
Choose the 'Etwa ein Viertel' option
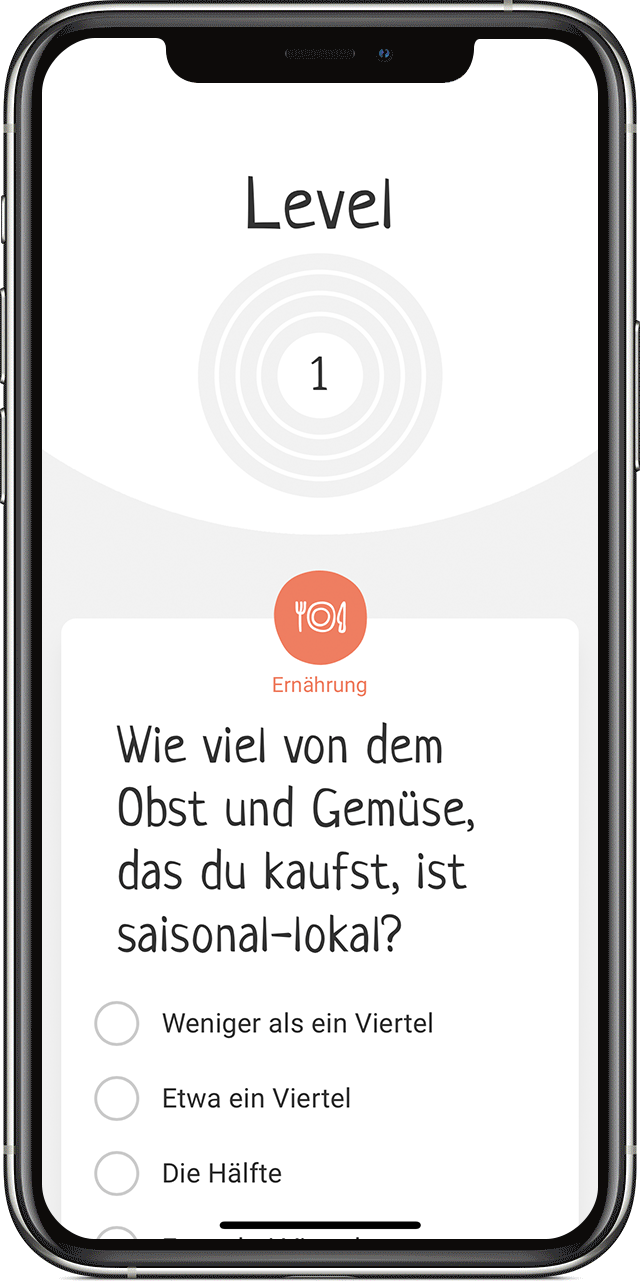tap(117, 1098)
